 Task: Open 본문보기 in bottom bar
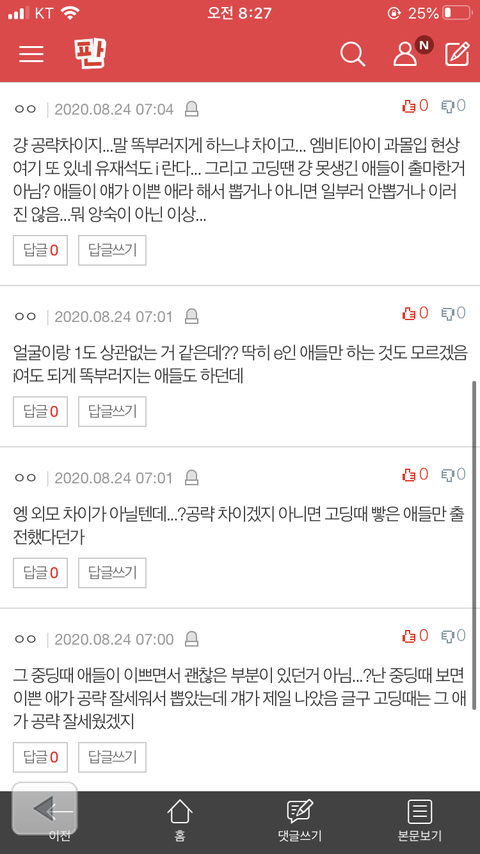[420, 821]
